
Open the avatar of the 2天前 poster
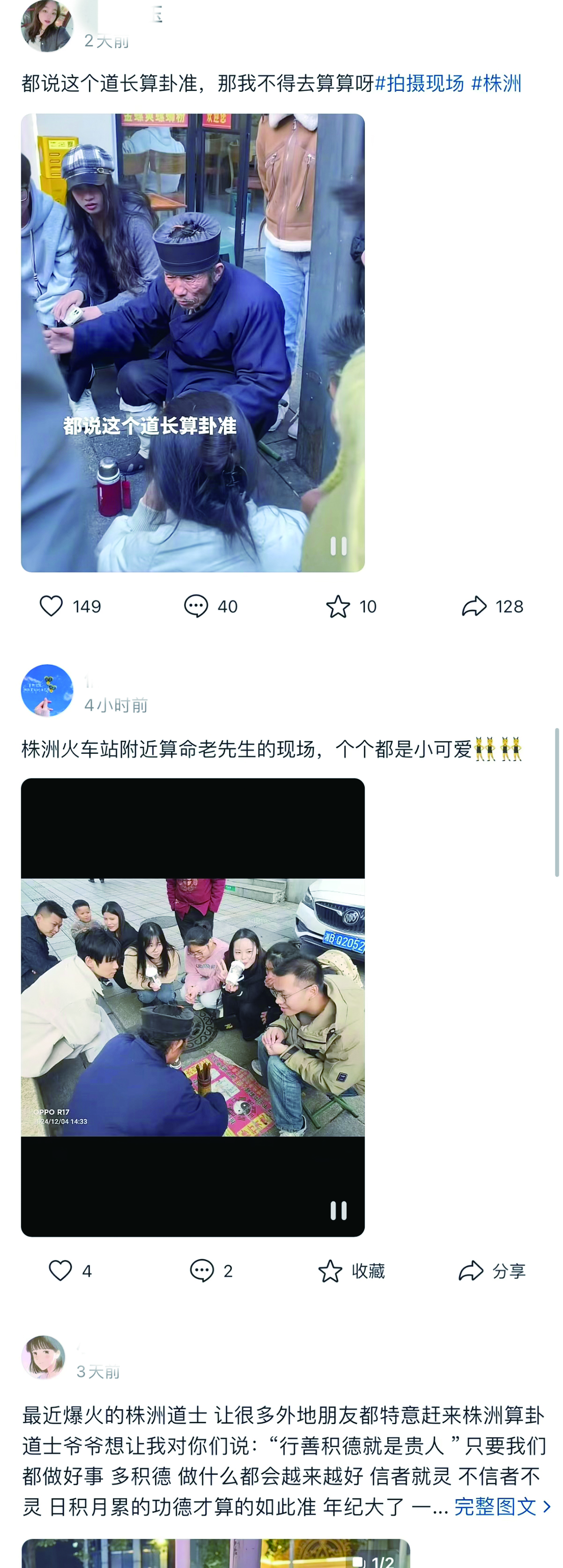click(47, 26)
